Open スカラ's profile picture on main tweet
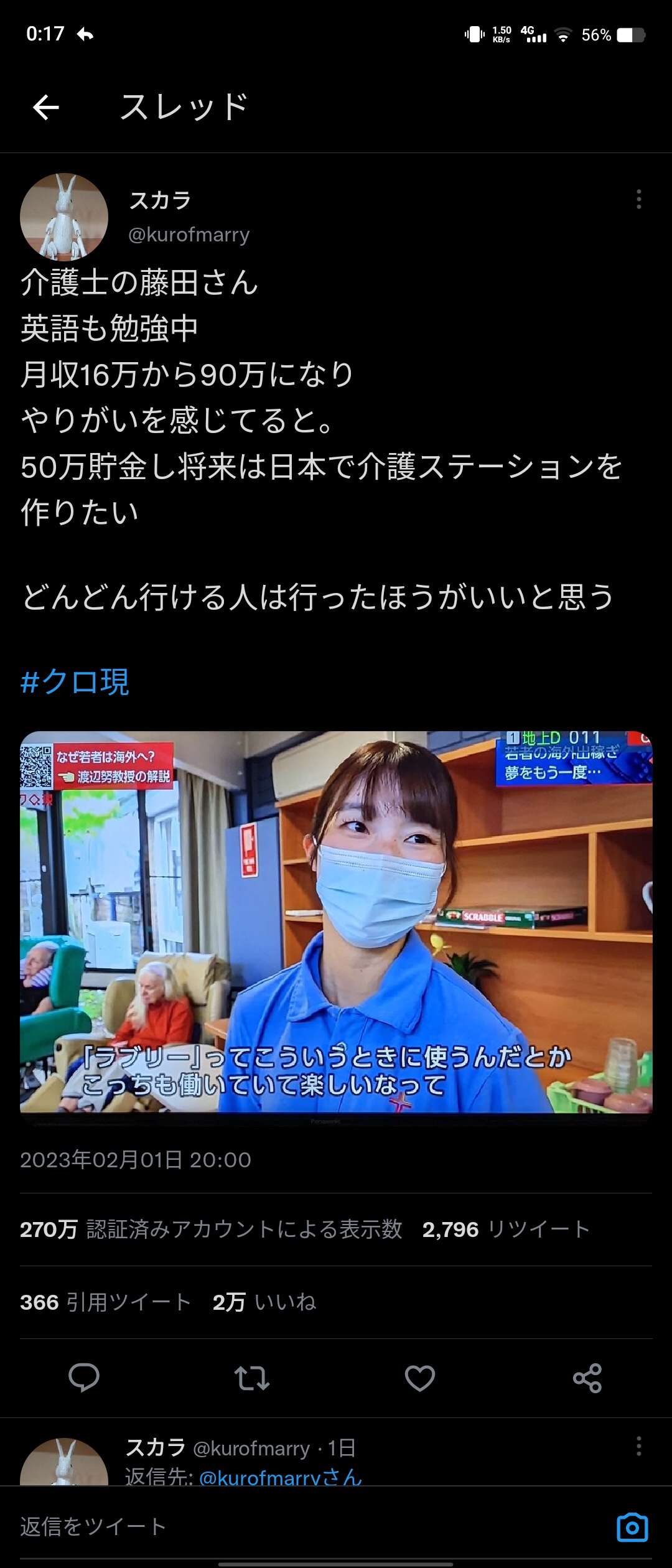Viewport: 672px width, 1568px height. pyautogui.click(x=64, y=217)
